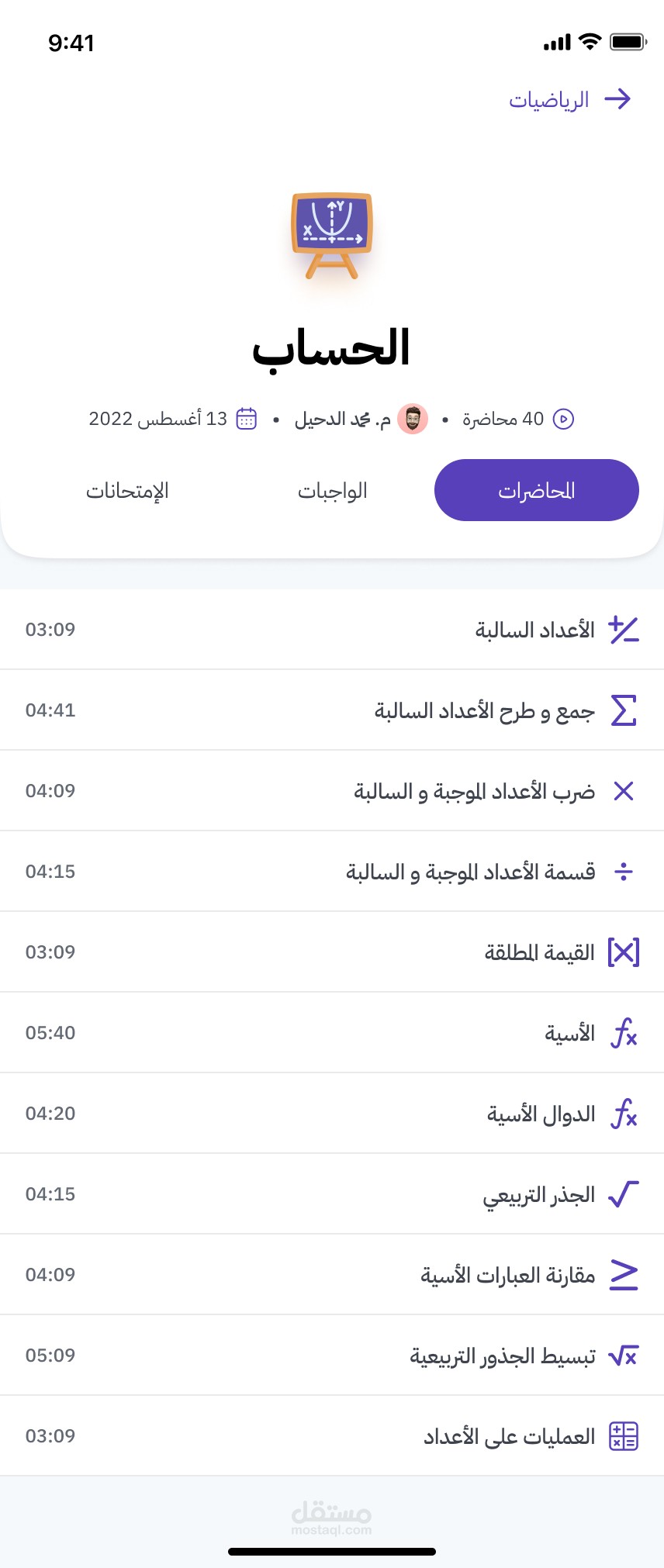Open lecture ضرب الأعداد الموجبة و السالبة

click(x=474, y=791)
